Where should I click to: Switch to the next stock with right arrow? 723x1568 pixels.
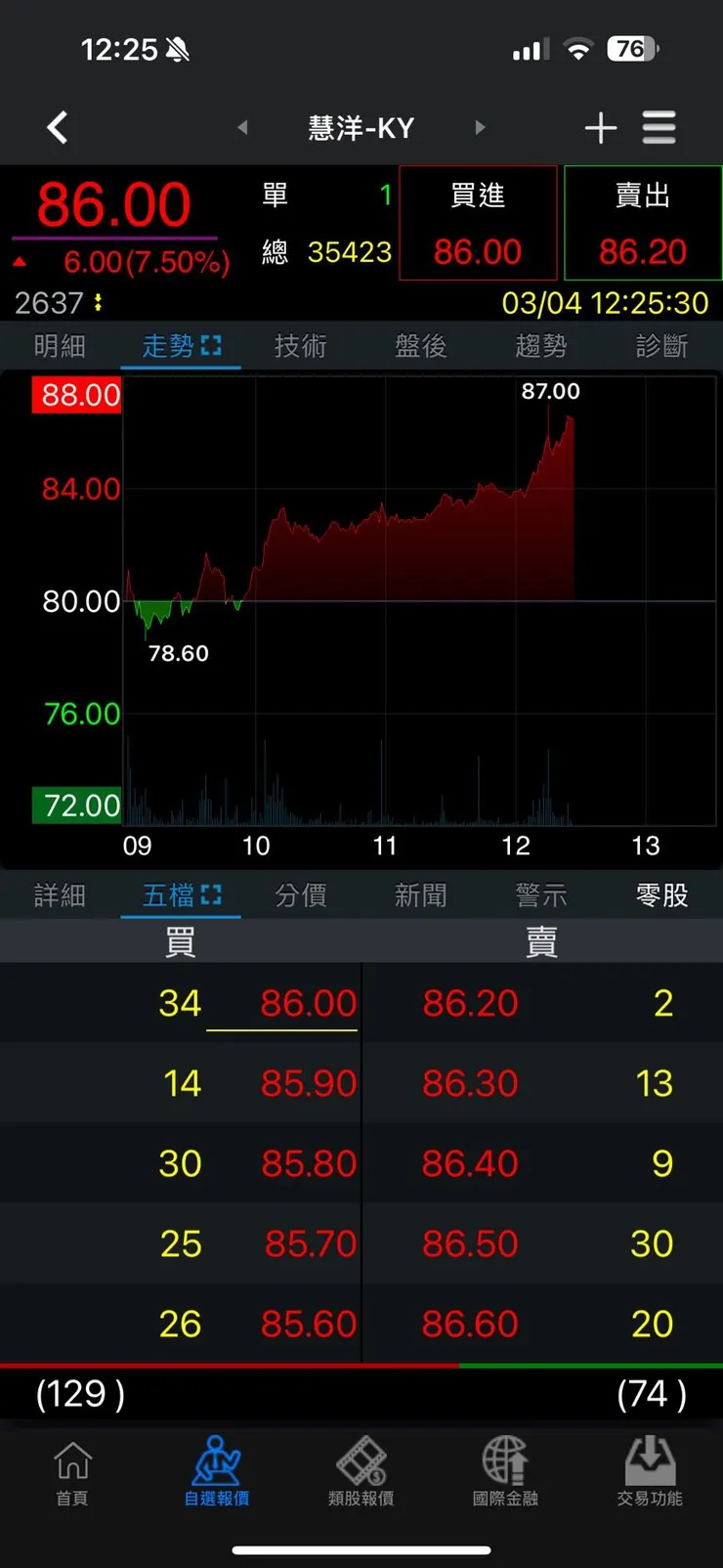[x=480, y=128]
